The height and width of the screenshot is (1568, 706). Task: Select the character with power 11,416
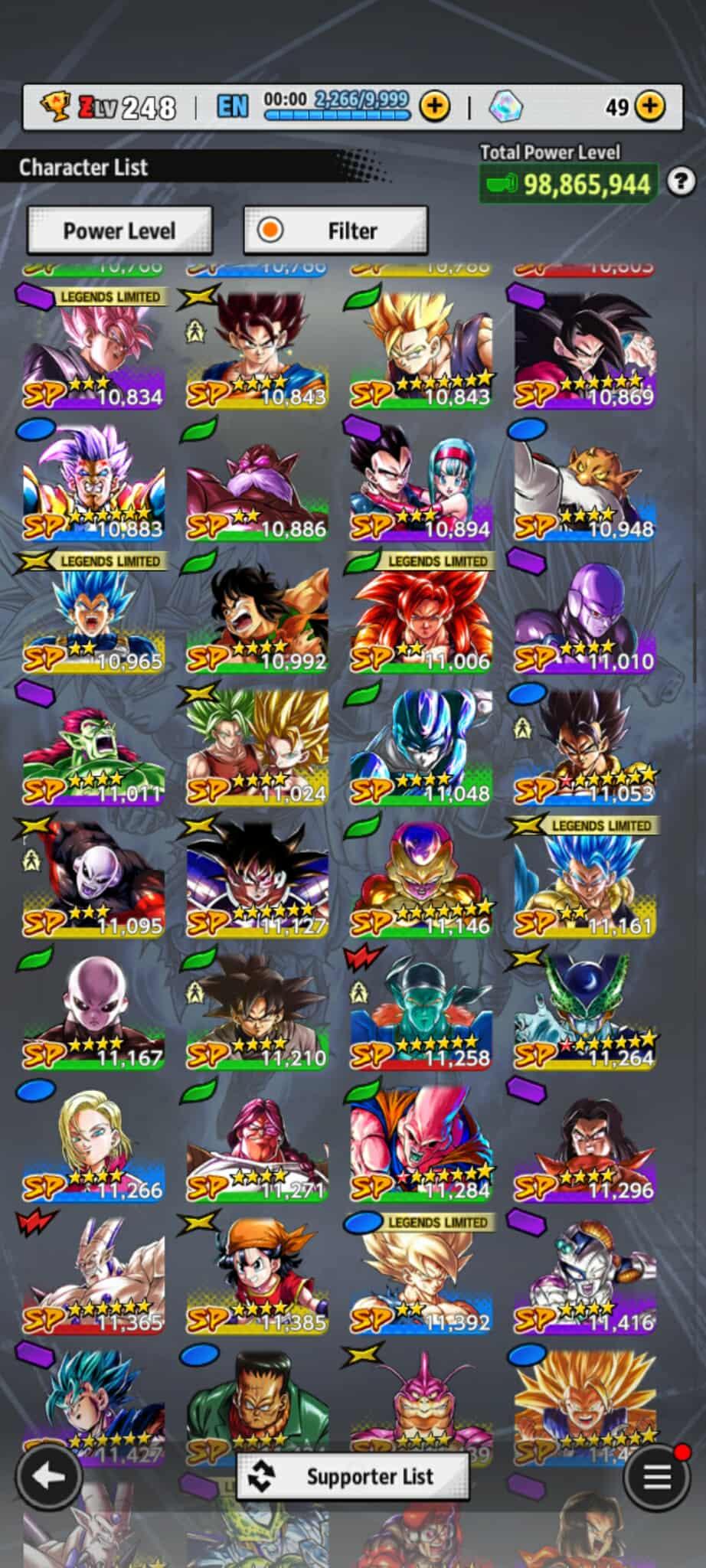point(585,1277)
